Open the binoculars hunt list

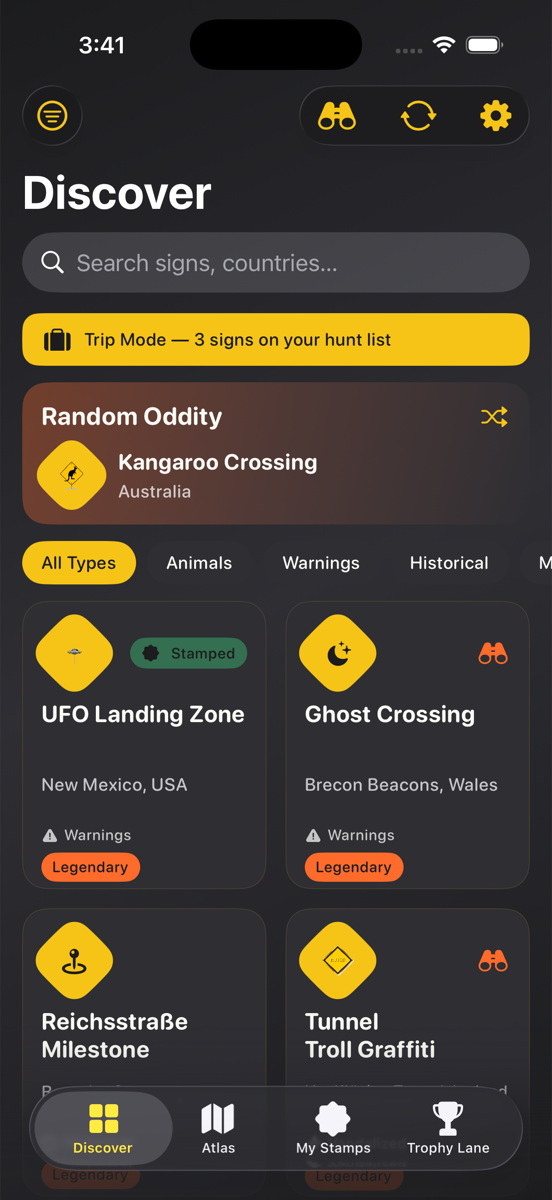click(x=337, y=117)
